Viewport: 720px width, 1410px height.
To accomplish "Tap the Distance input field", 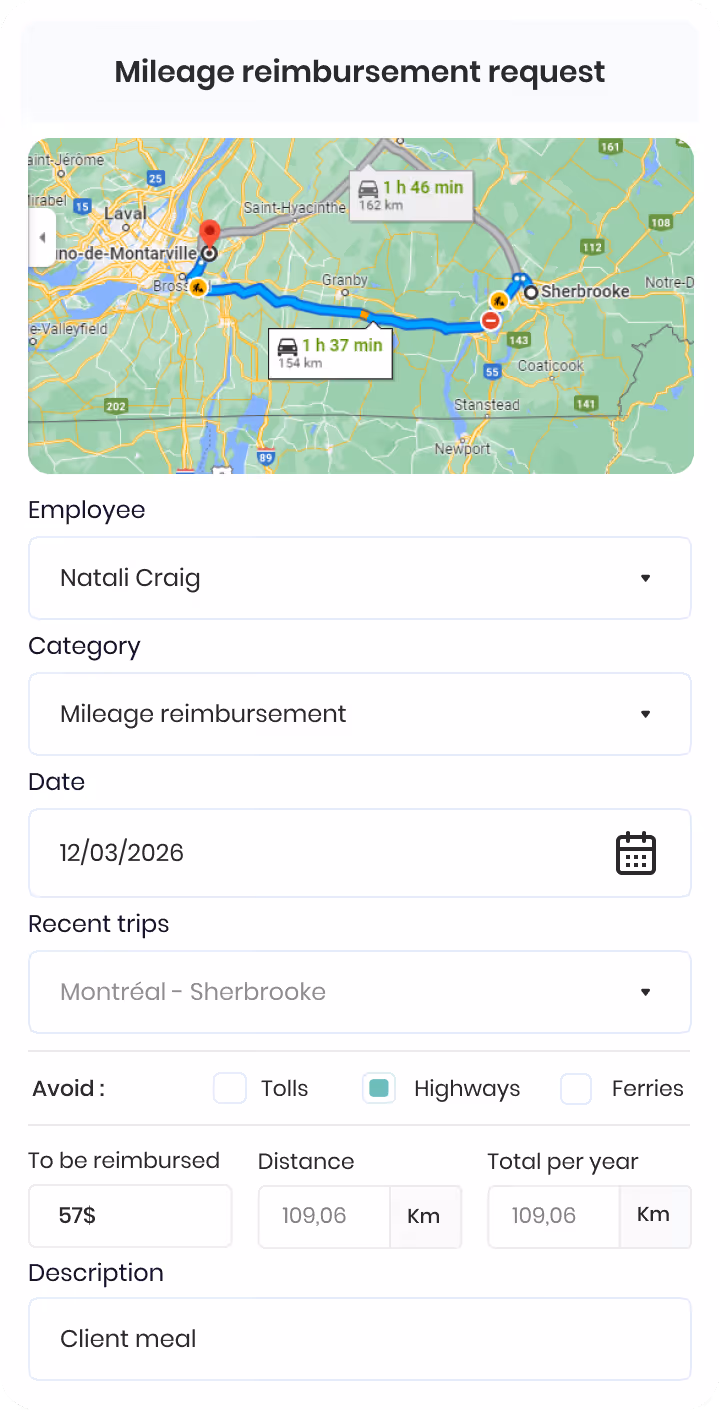I will [x=324, y=1217].
